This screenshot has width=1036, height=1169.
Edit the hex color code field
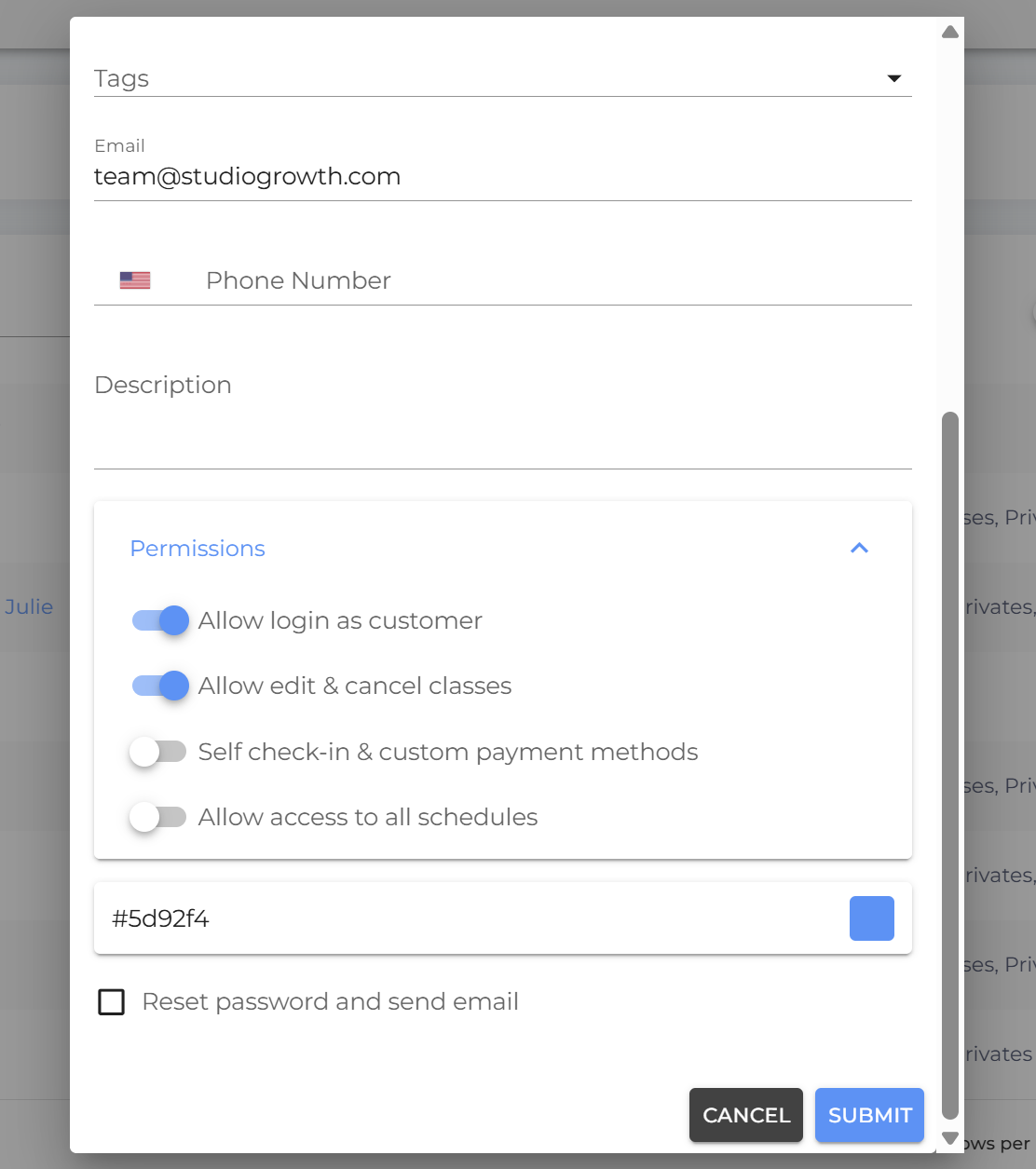pos(466,919)
